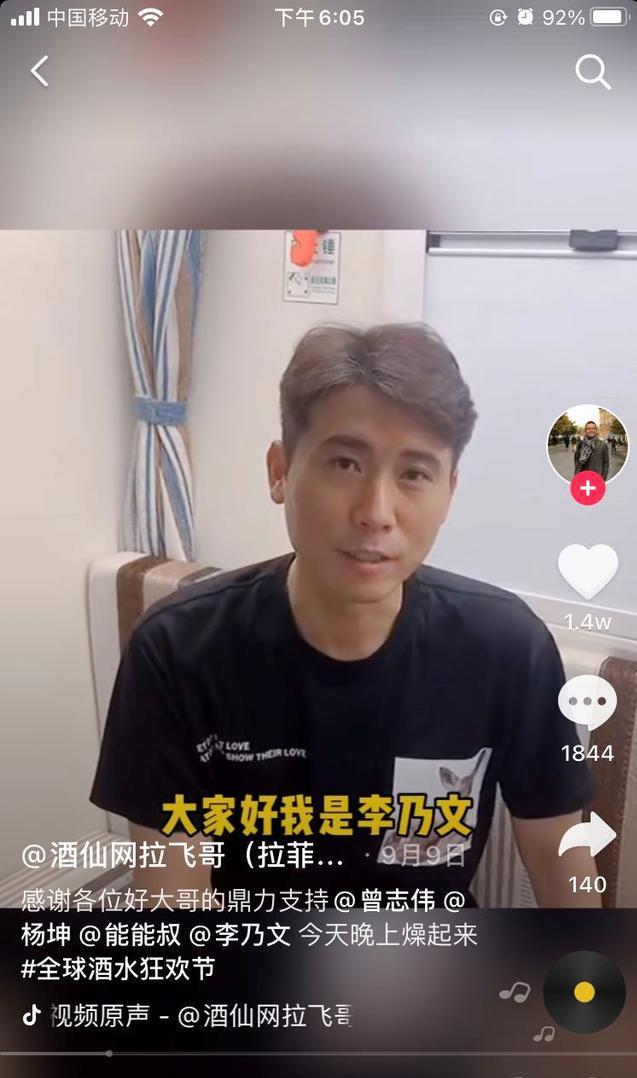Share this video with the arrow icon

[587, 836]
